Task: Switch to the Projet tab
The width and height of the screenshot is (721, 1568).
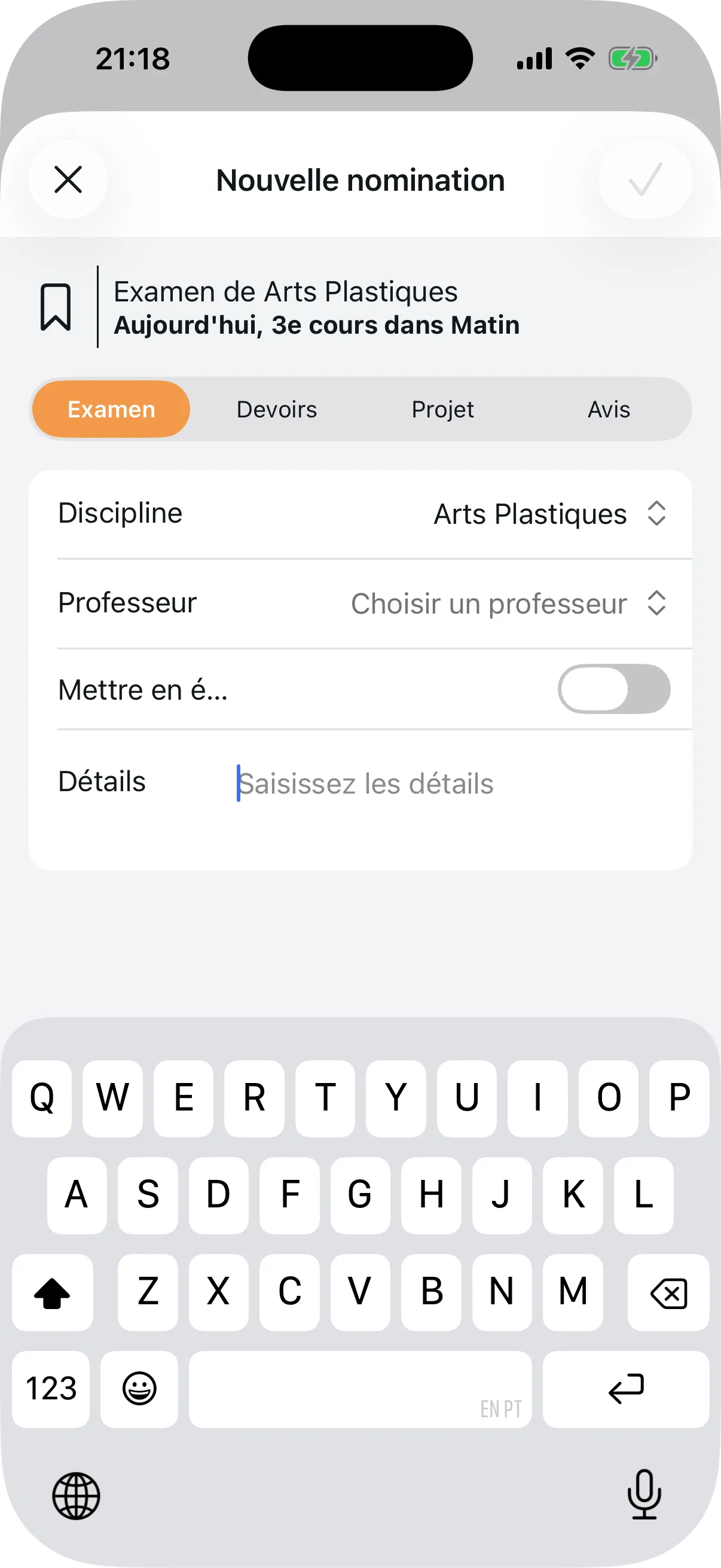Action: (x=442, y=409)
